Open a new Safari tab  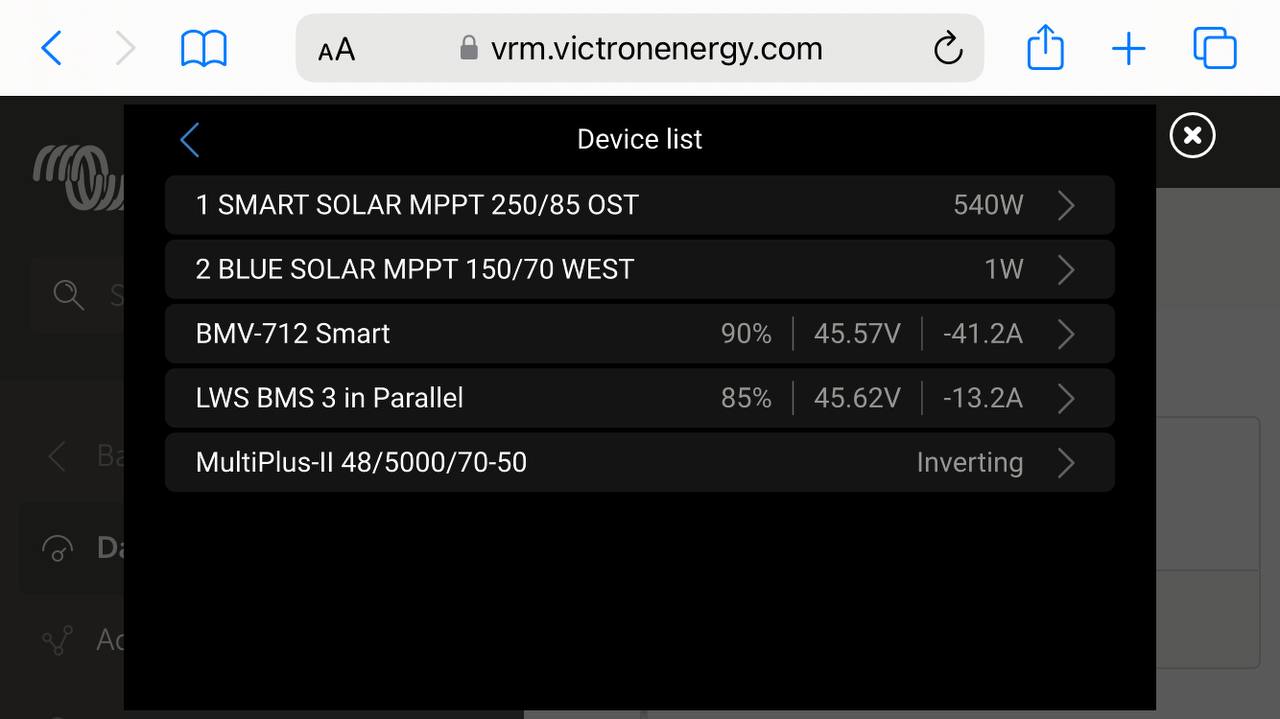click(x=1129, y=48)
